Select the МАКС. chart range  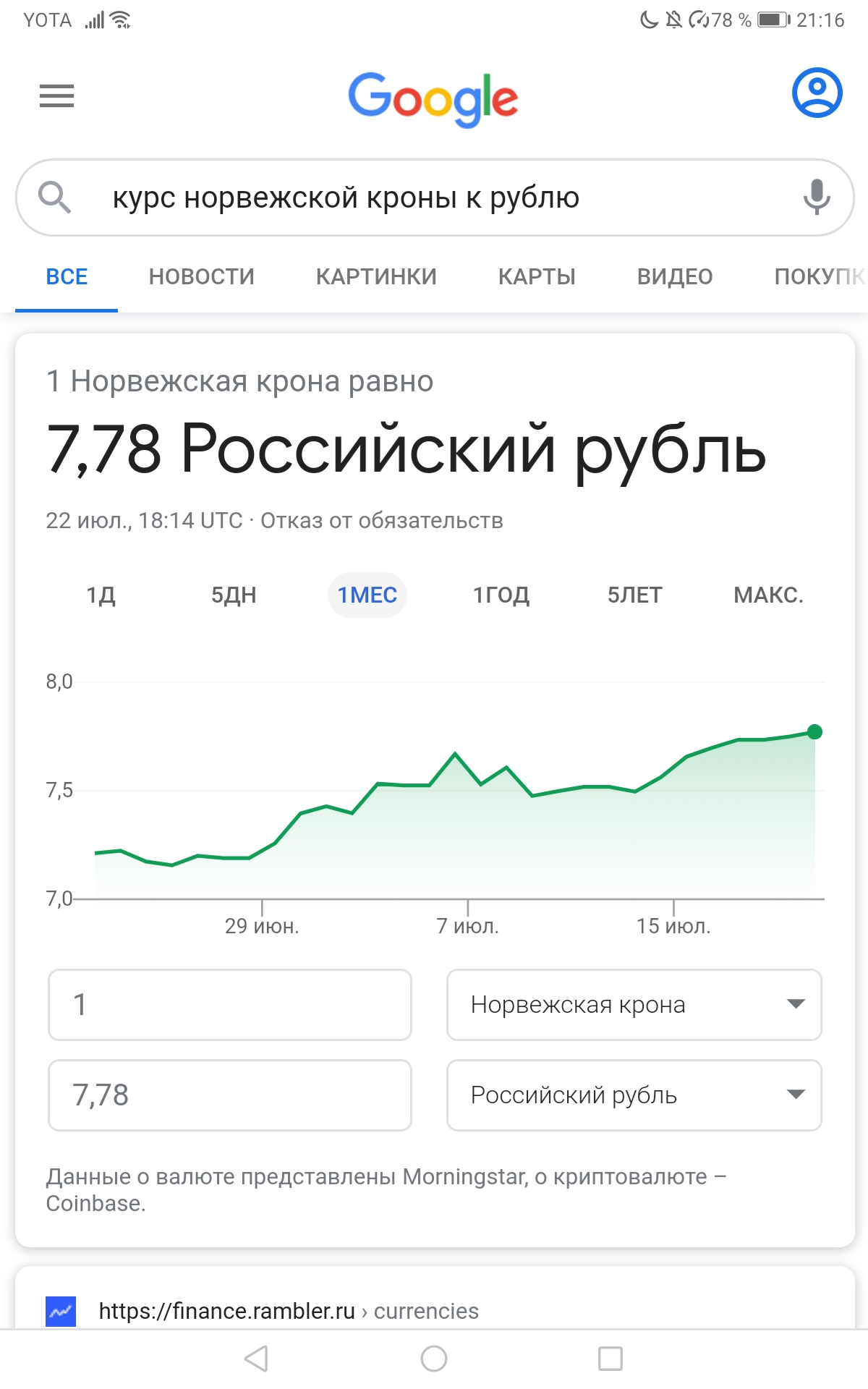768,595
